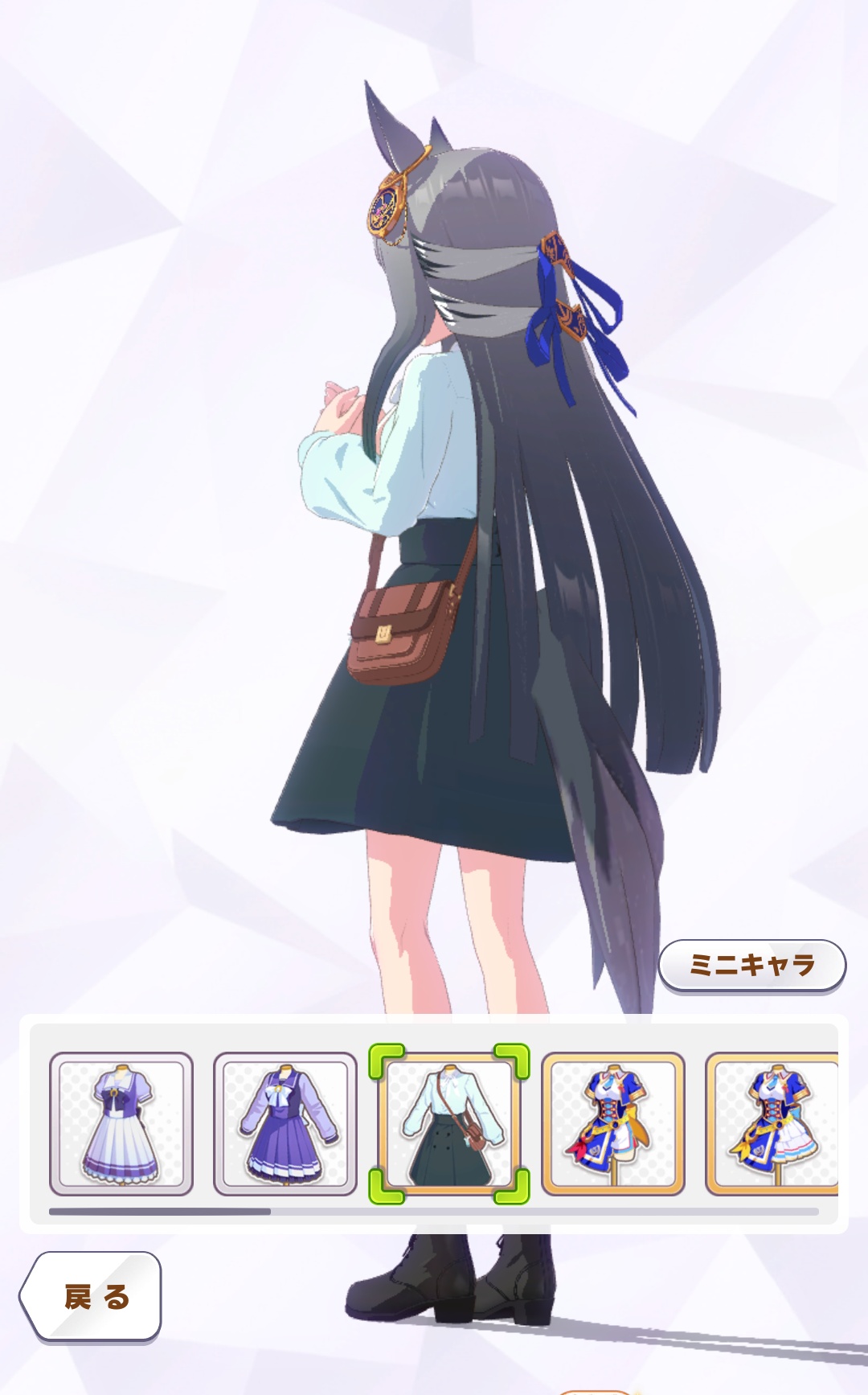Select the light purple short-sleeve dress outfit
The image size is (868, 1395).
pyautogui.click(x=121, y=1123)
